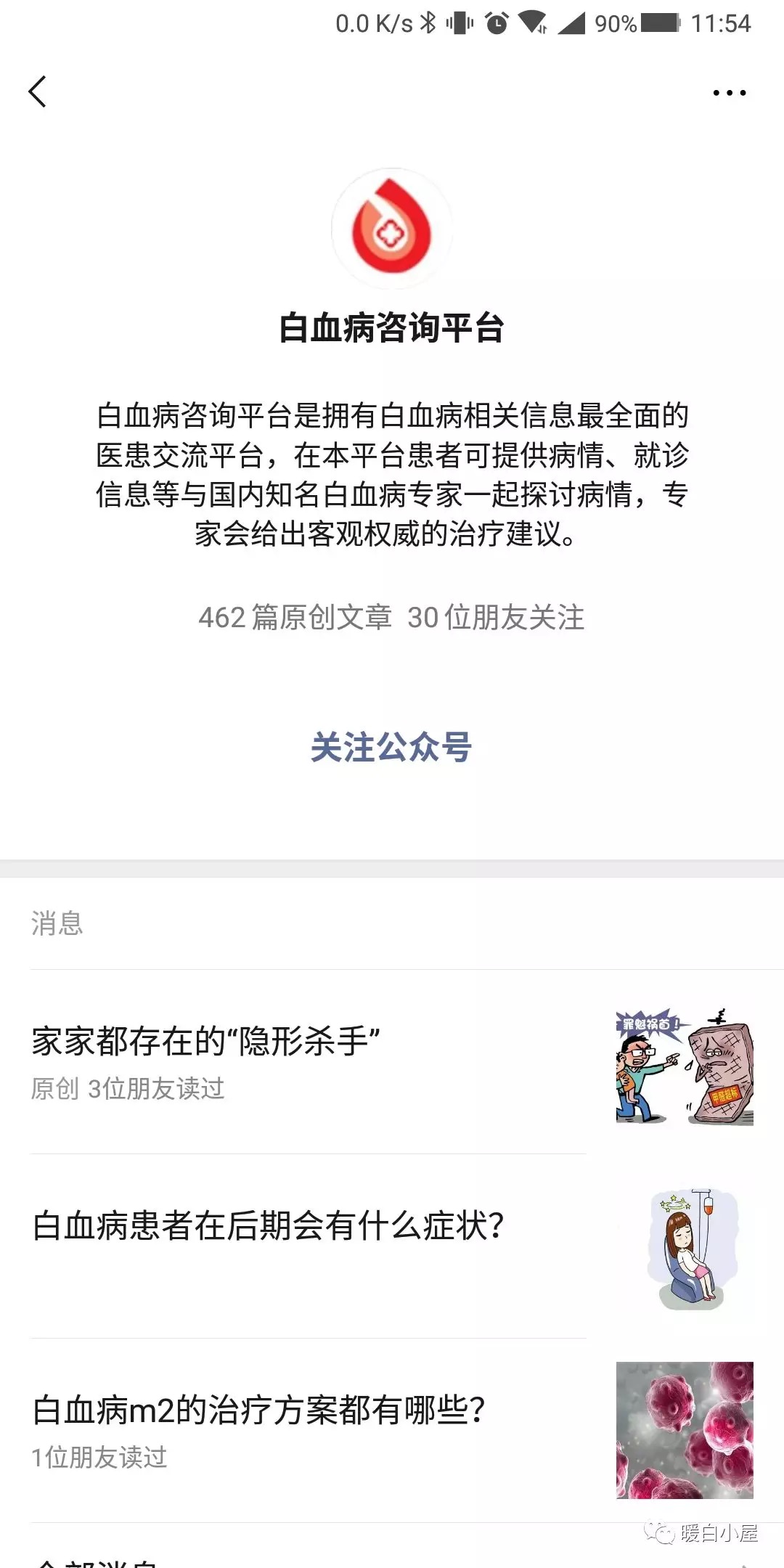
Task: Open the three-dot overflow menu
Action: 729,93
